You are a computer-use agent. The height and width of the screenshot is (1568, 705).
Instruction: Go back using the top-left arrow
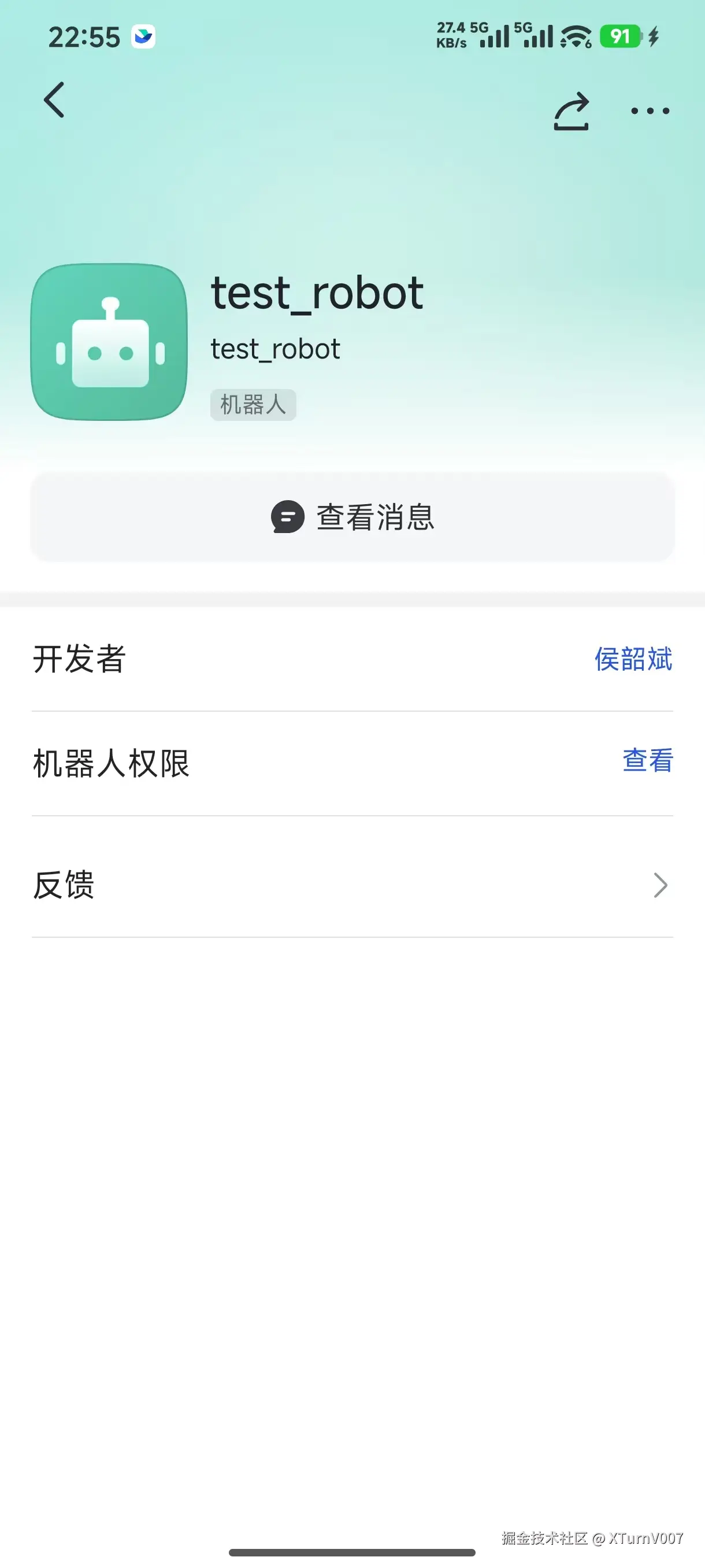point(55,100)
